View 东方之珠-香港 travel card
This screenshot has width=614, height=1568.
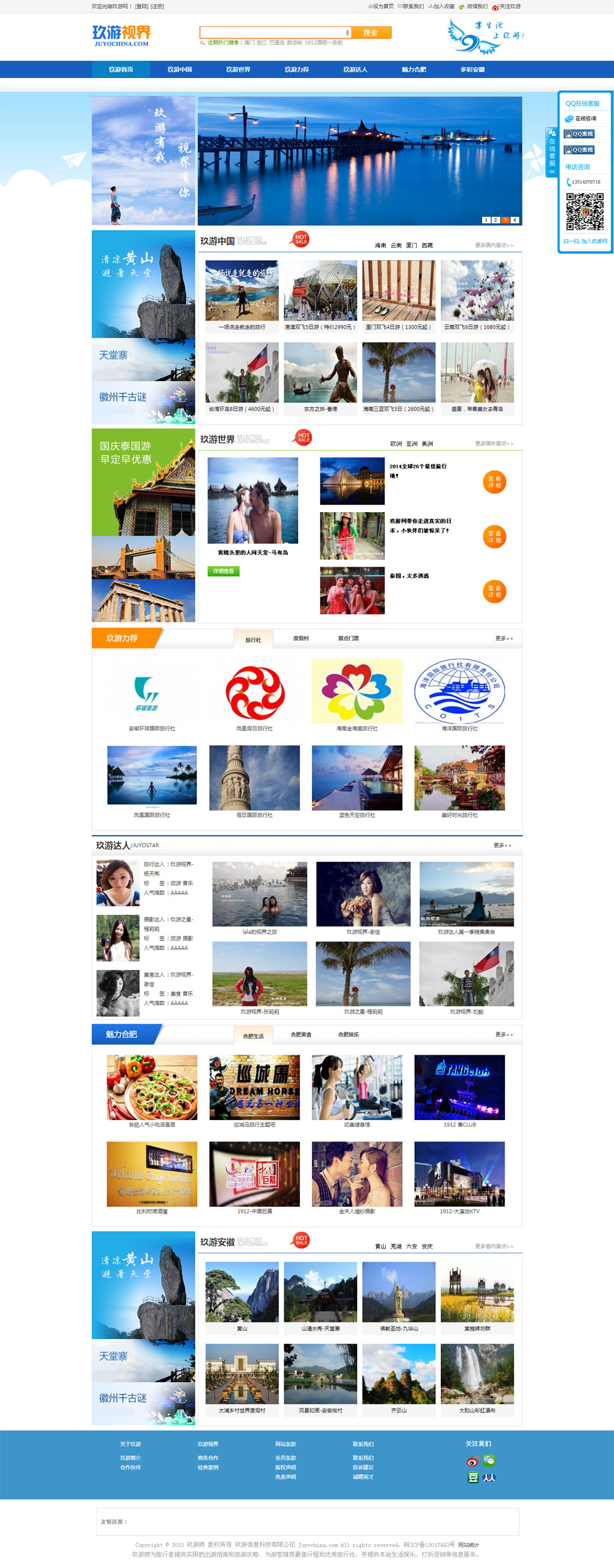coord(320,377)
